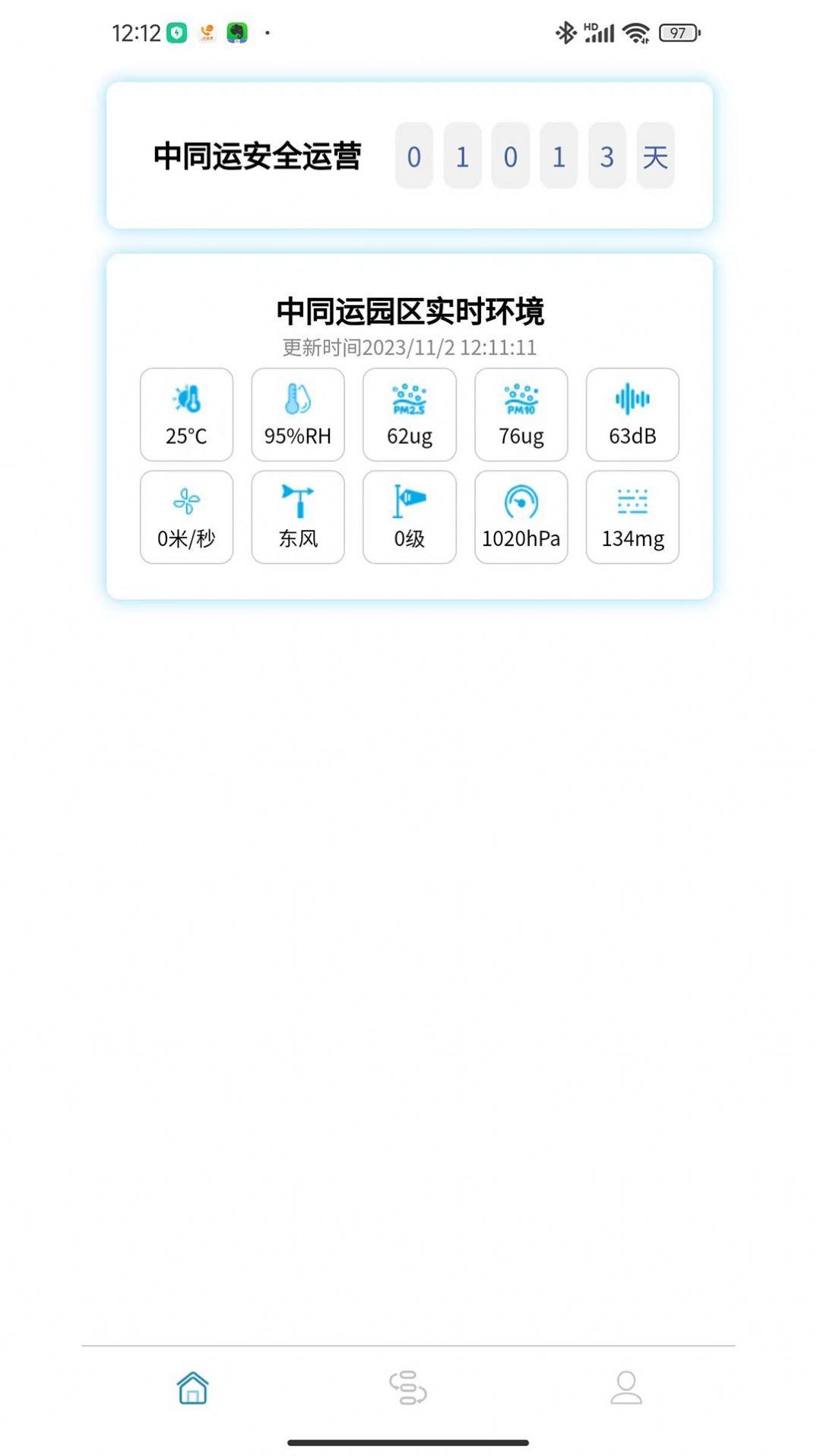Tap the wind flag icon showing 0级
Image resolution: width=817 pixels, height=1456 pixels.
click(x=409, y=500)
